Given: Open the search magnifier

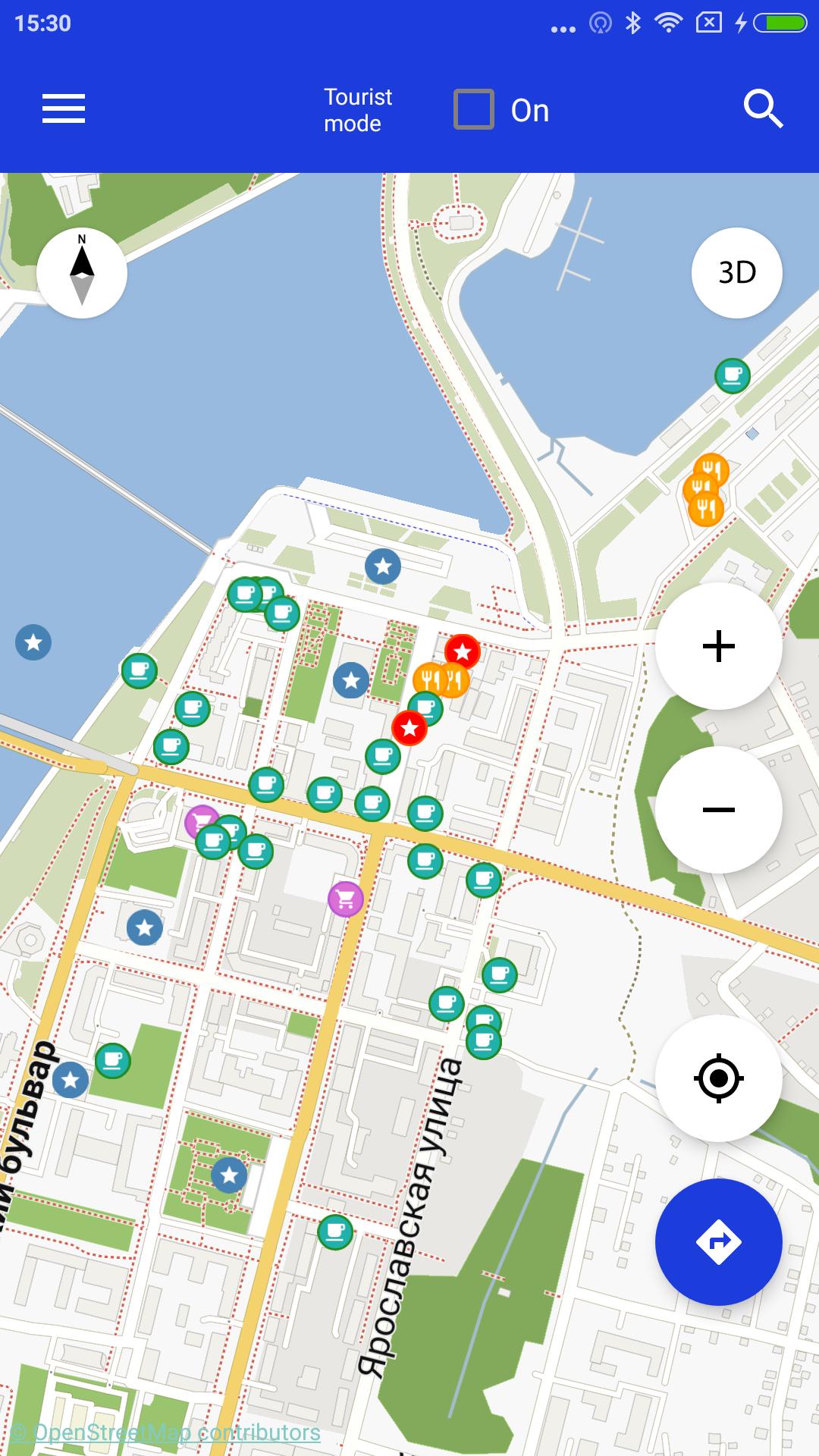Looking at the screenshot, I should pyautogui.click(x=762, y=110).
